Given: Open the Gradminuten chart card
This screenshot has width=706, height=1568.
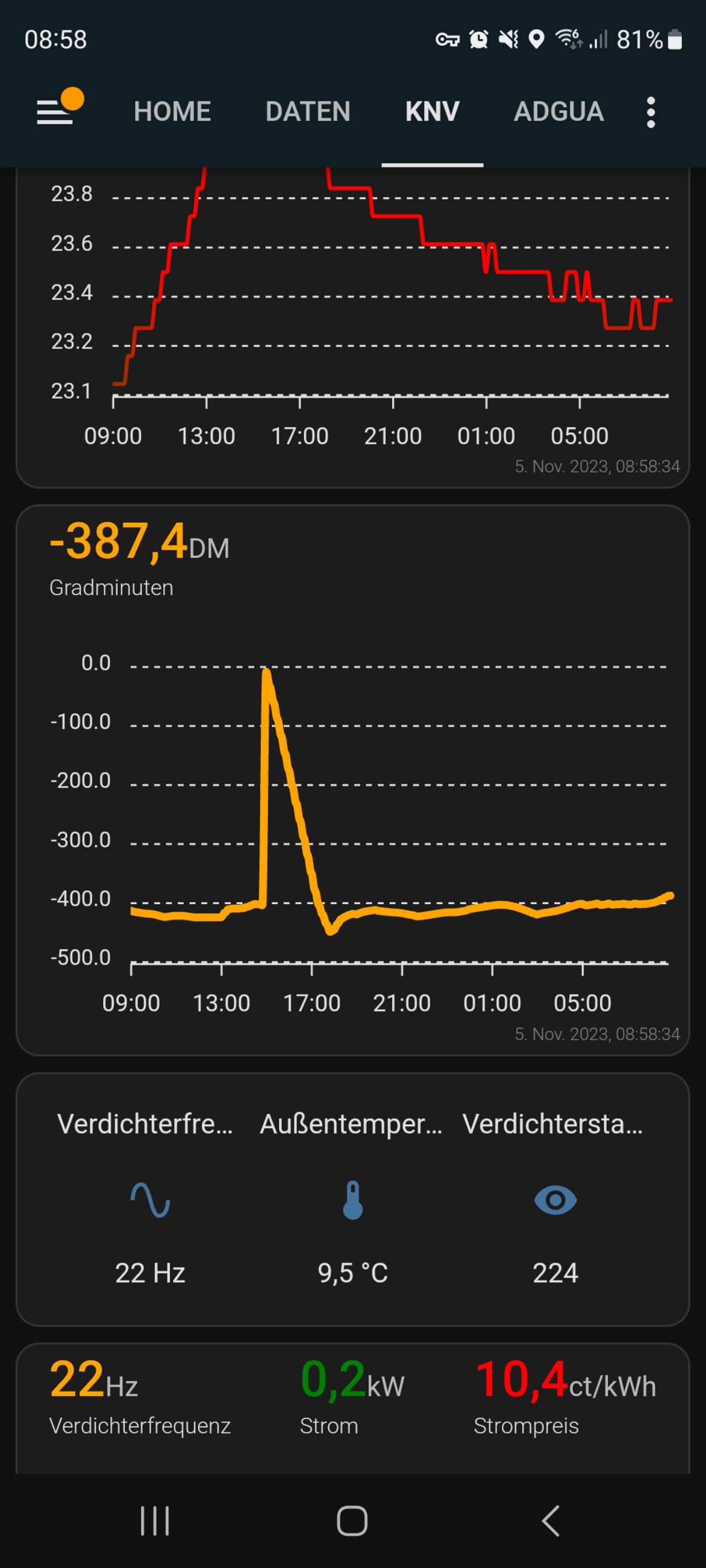Looking at the screenshot, I should coord(352,780).
